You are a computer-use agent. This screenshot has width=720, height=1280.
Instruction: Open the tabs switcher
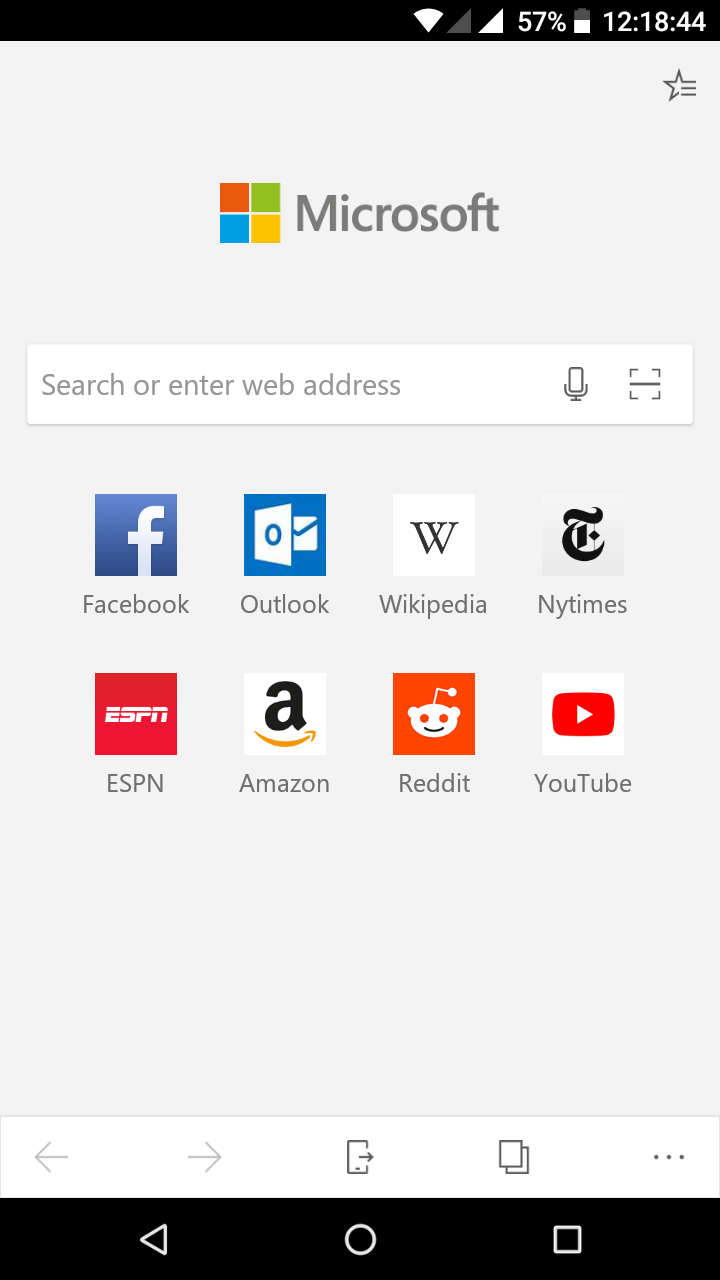514,1157
